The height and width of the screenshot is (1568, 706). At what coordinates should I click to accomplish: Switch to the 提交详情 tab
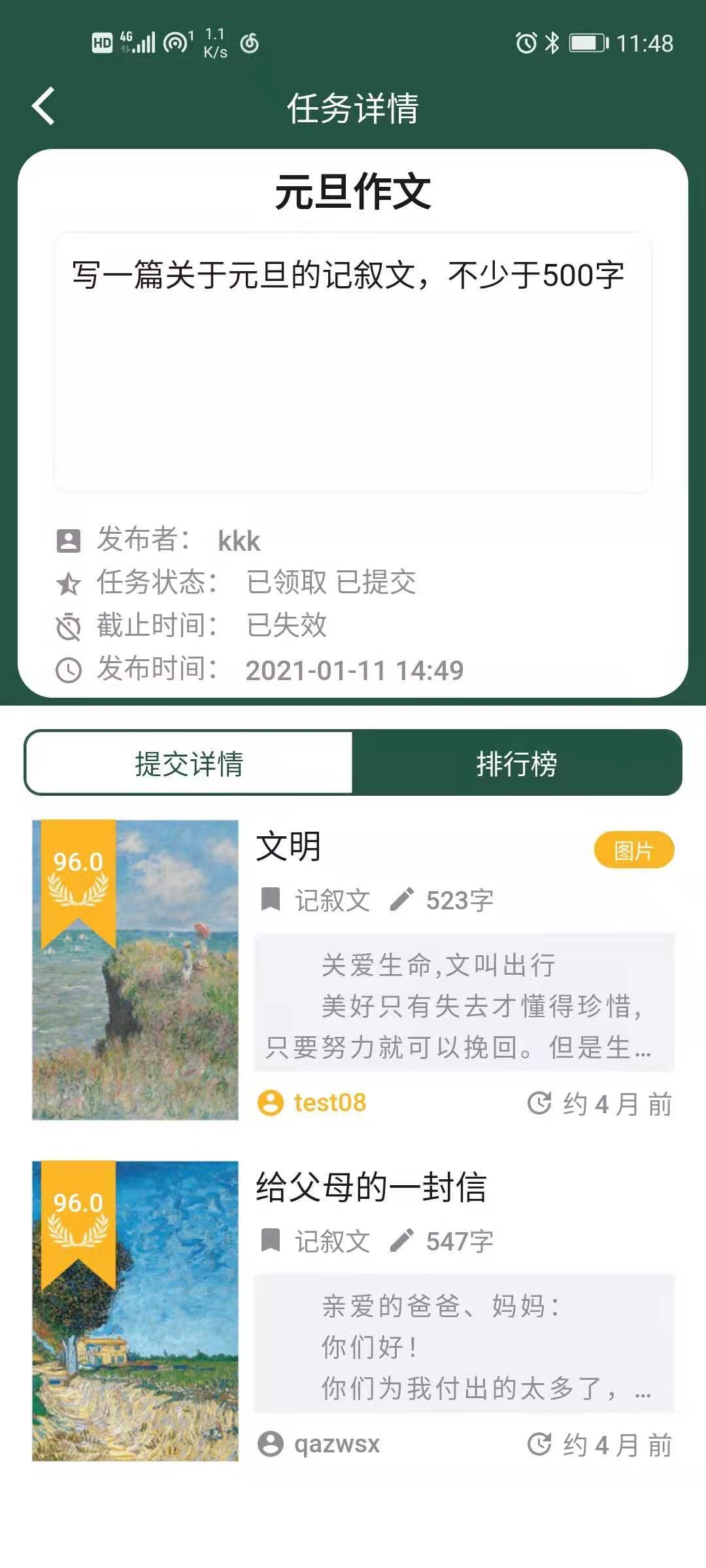click(x=189, y=763)
